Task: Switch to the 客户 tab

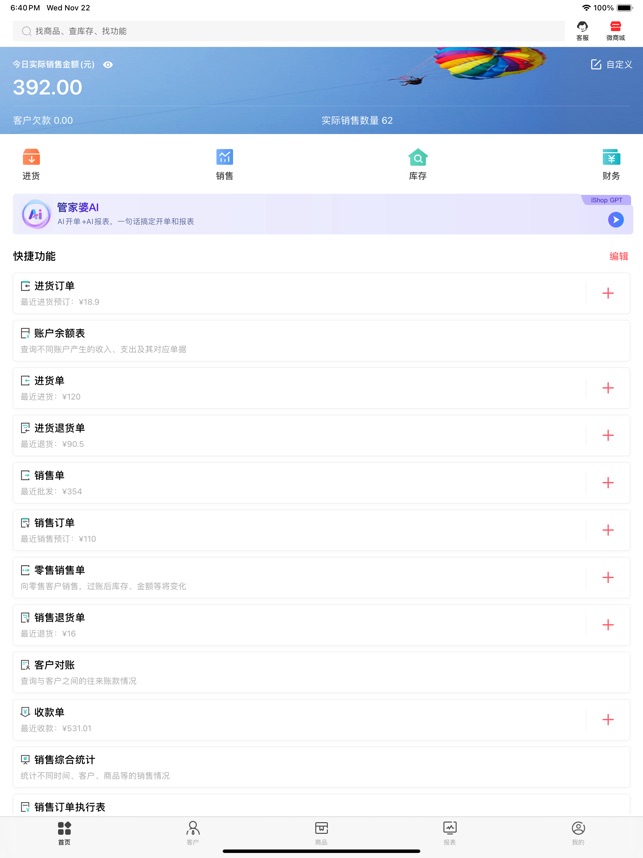Action: [193, 833]
